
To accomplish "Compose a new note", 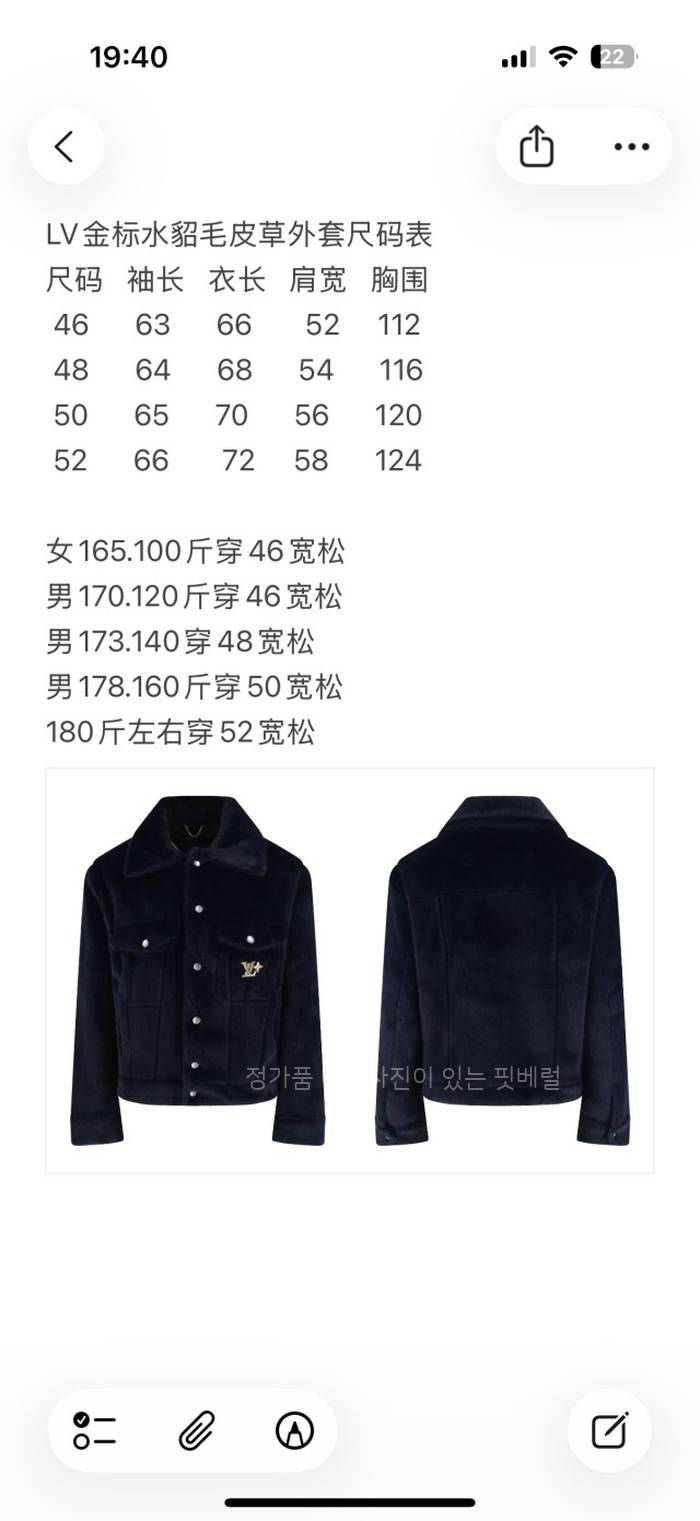I will [609, 1431].
